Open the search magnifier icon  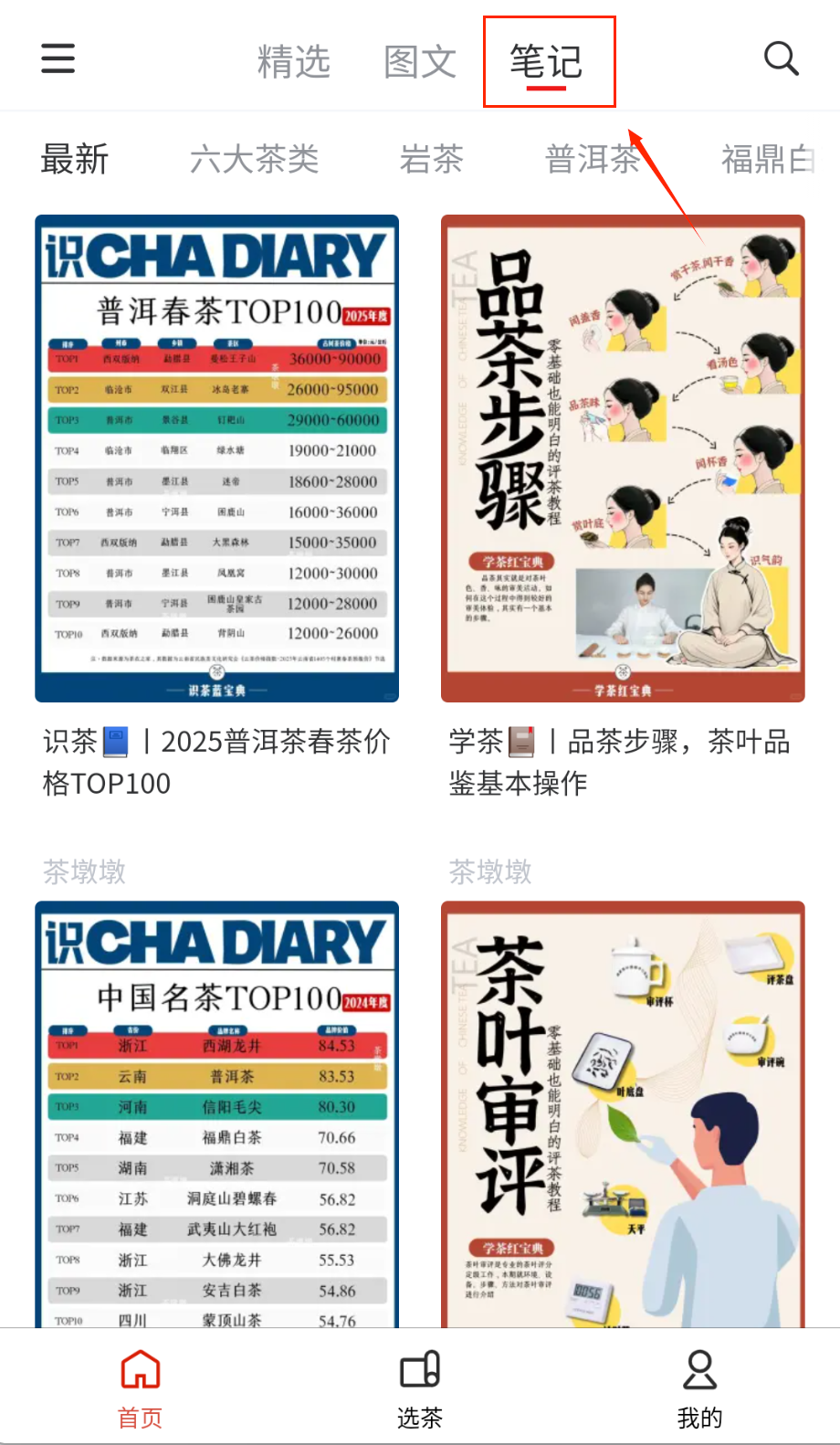coord(781,59)
